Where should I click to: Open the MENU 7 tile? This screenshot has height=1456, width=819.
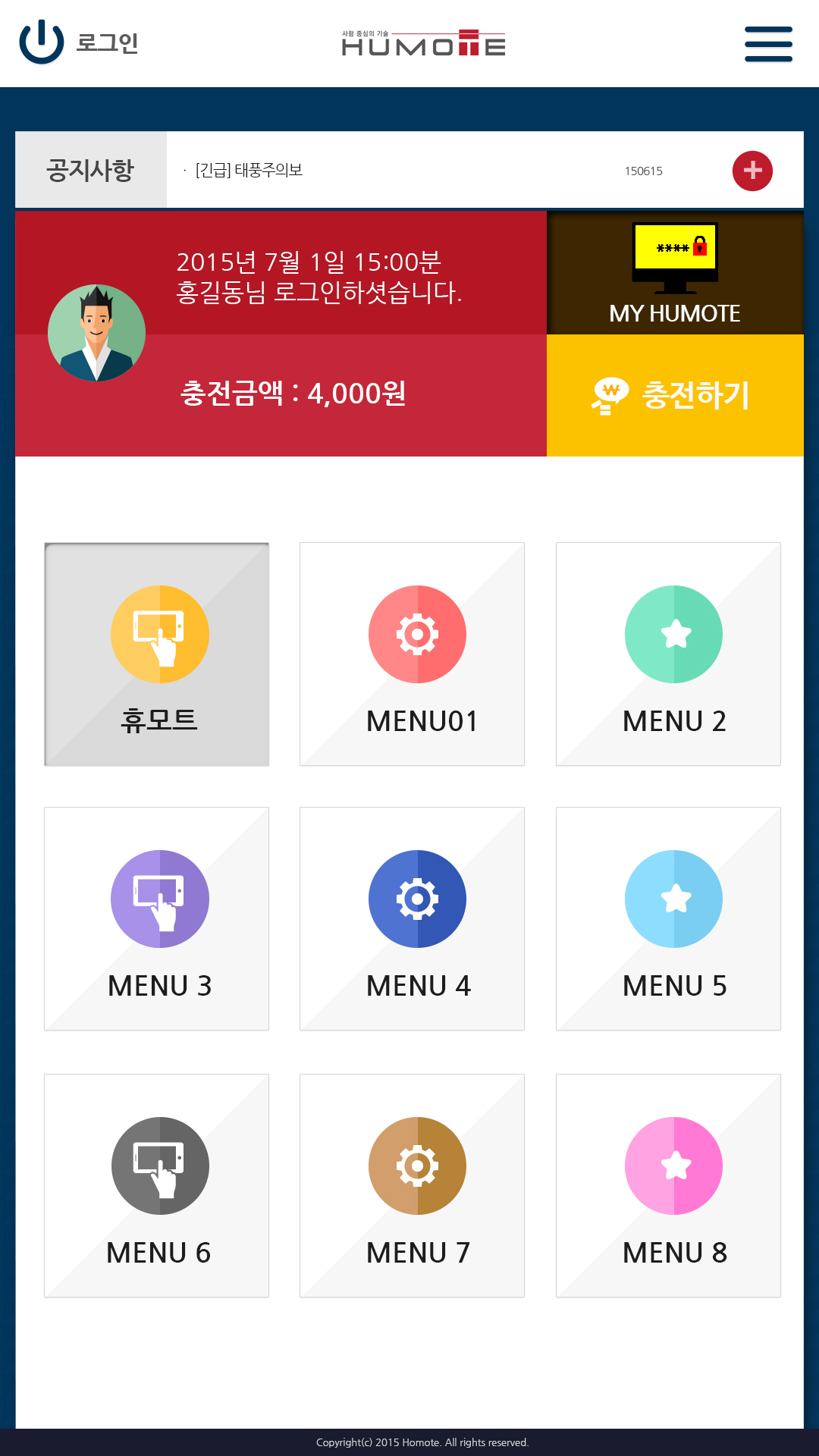coord(412,1185)
